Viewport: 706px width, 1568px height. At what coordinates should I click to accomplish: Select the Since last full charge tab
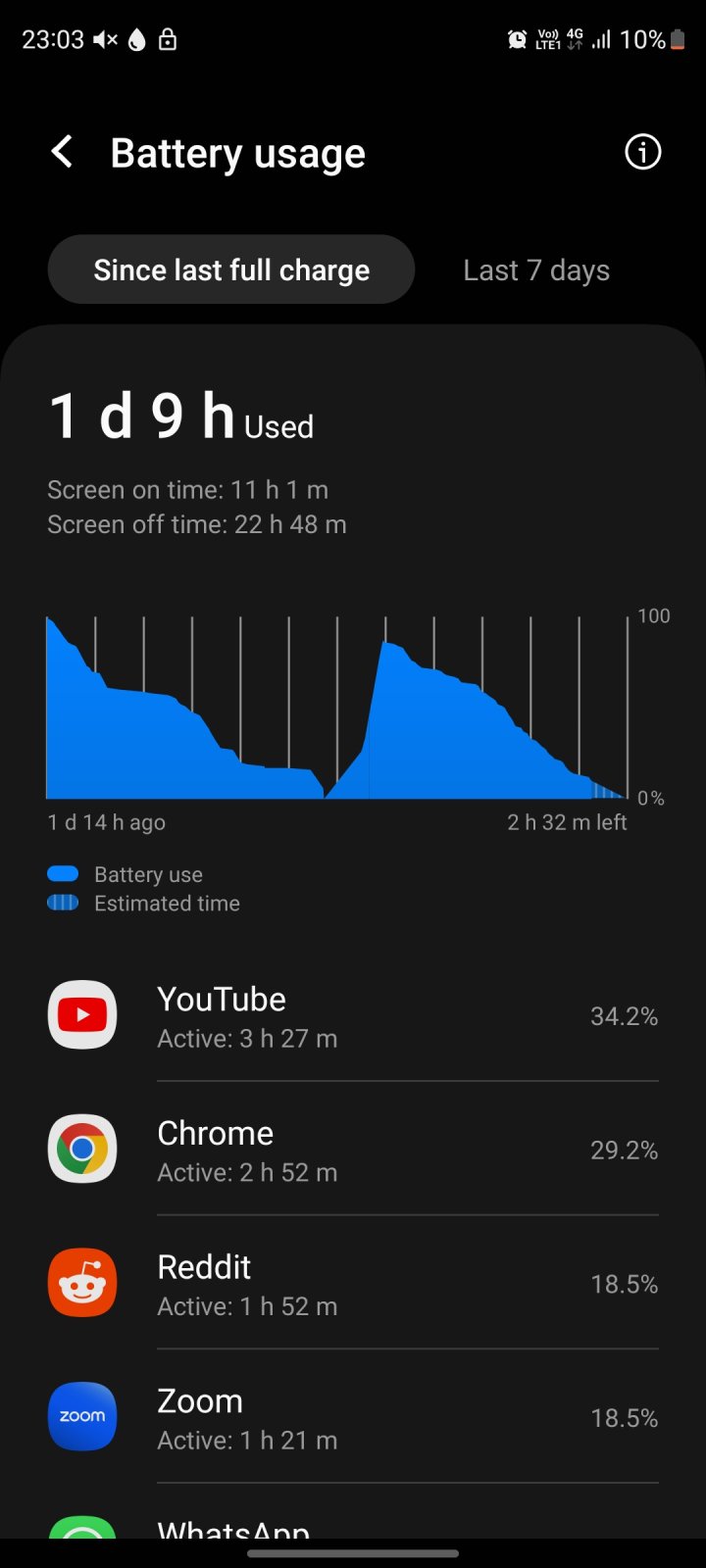[231, 269]
